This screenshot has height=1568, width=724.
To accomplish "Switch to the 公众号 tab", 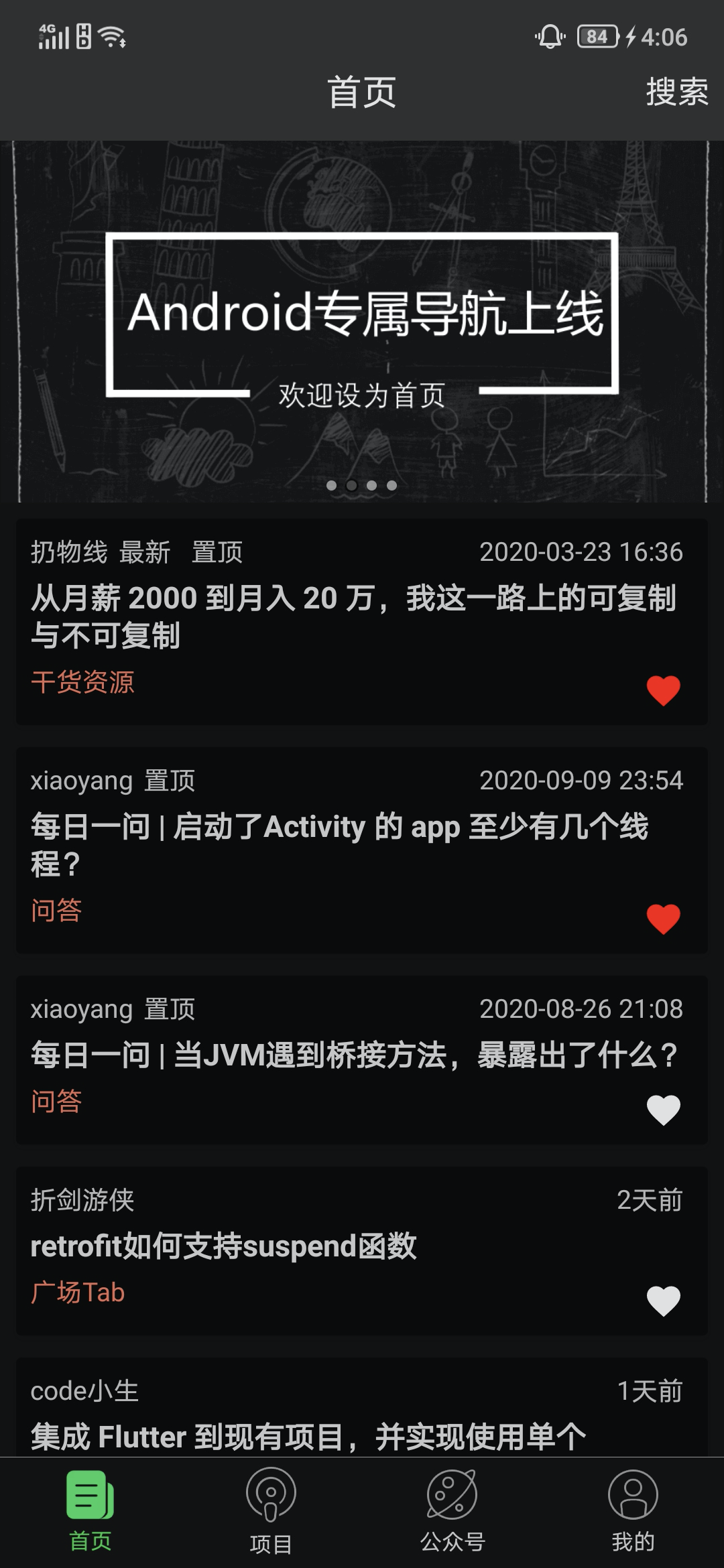I will click(x=452, y=1512).
